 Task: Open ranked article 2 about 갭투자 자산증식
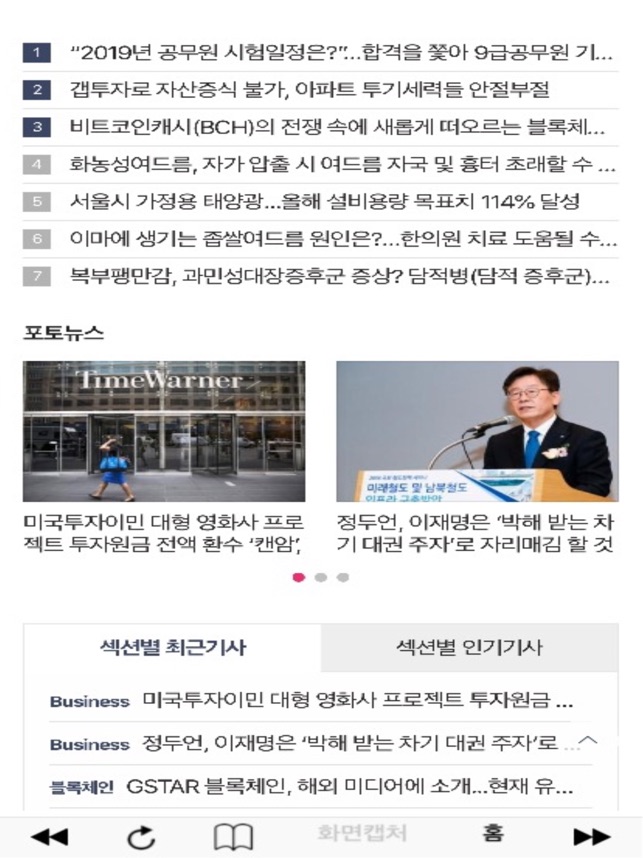tap(310, 90)
